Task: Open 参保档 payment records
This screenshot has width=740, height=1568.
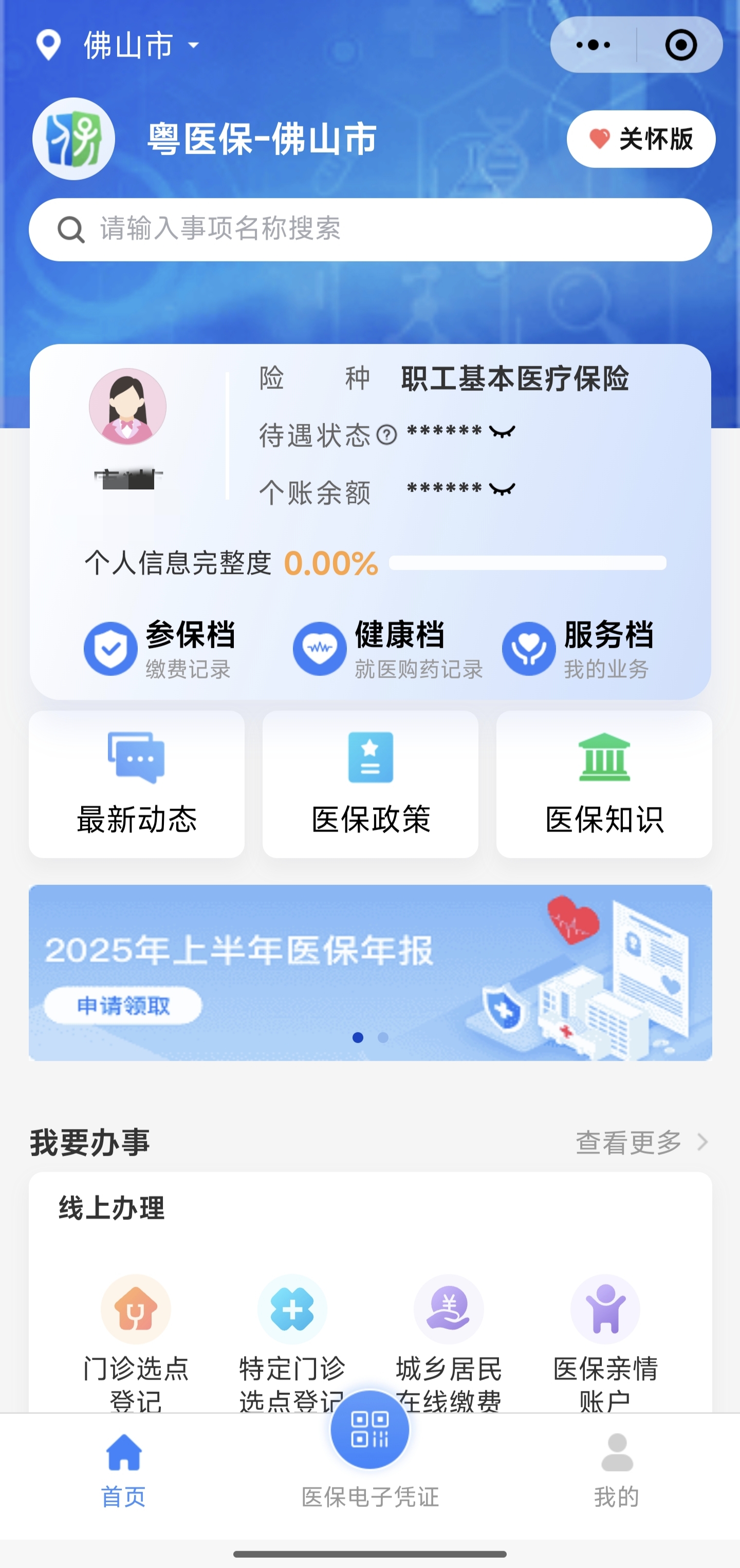Action: point(161,649)
